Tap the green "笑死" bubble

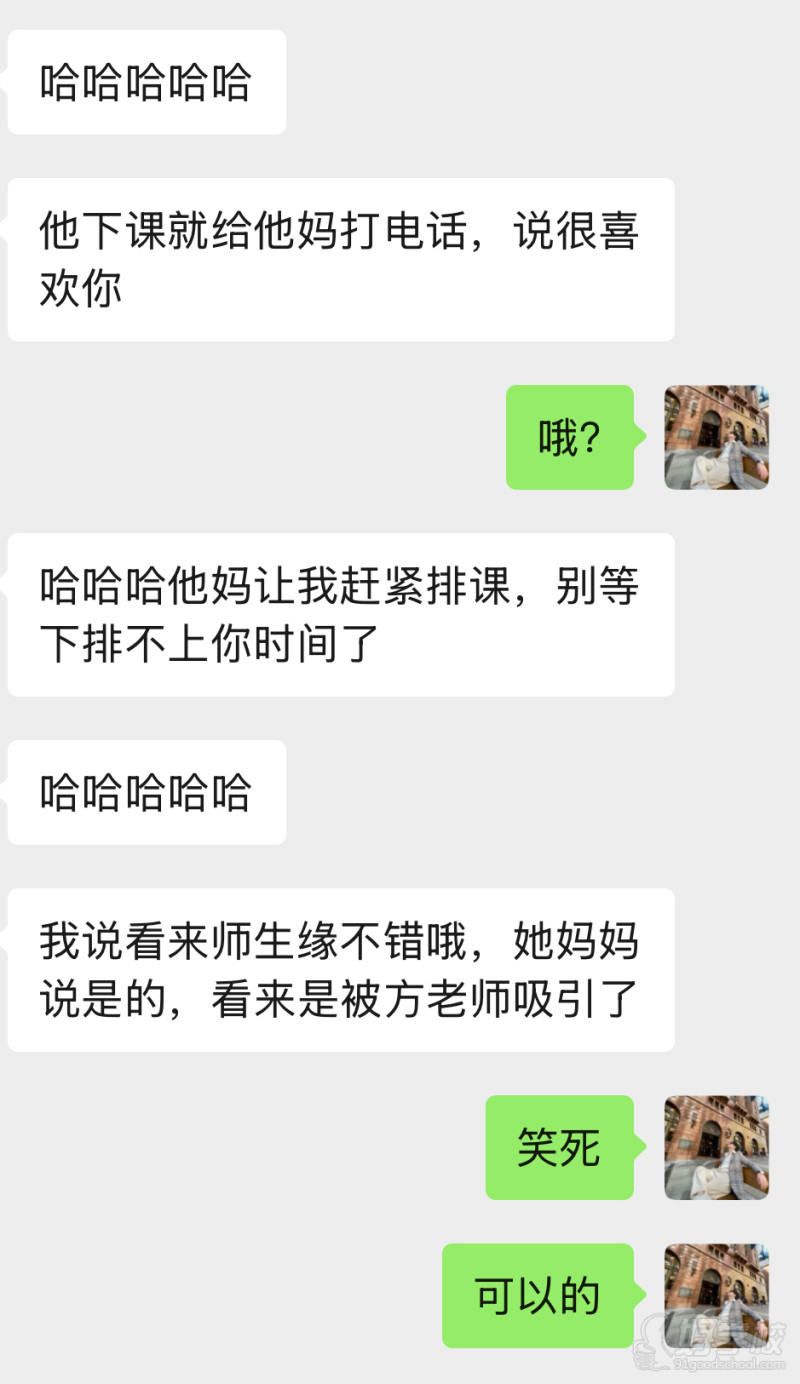[560, 1148]
